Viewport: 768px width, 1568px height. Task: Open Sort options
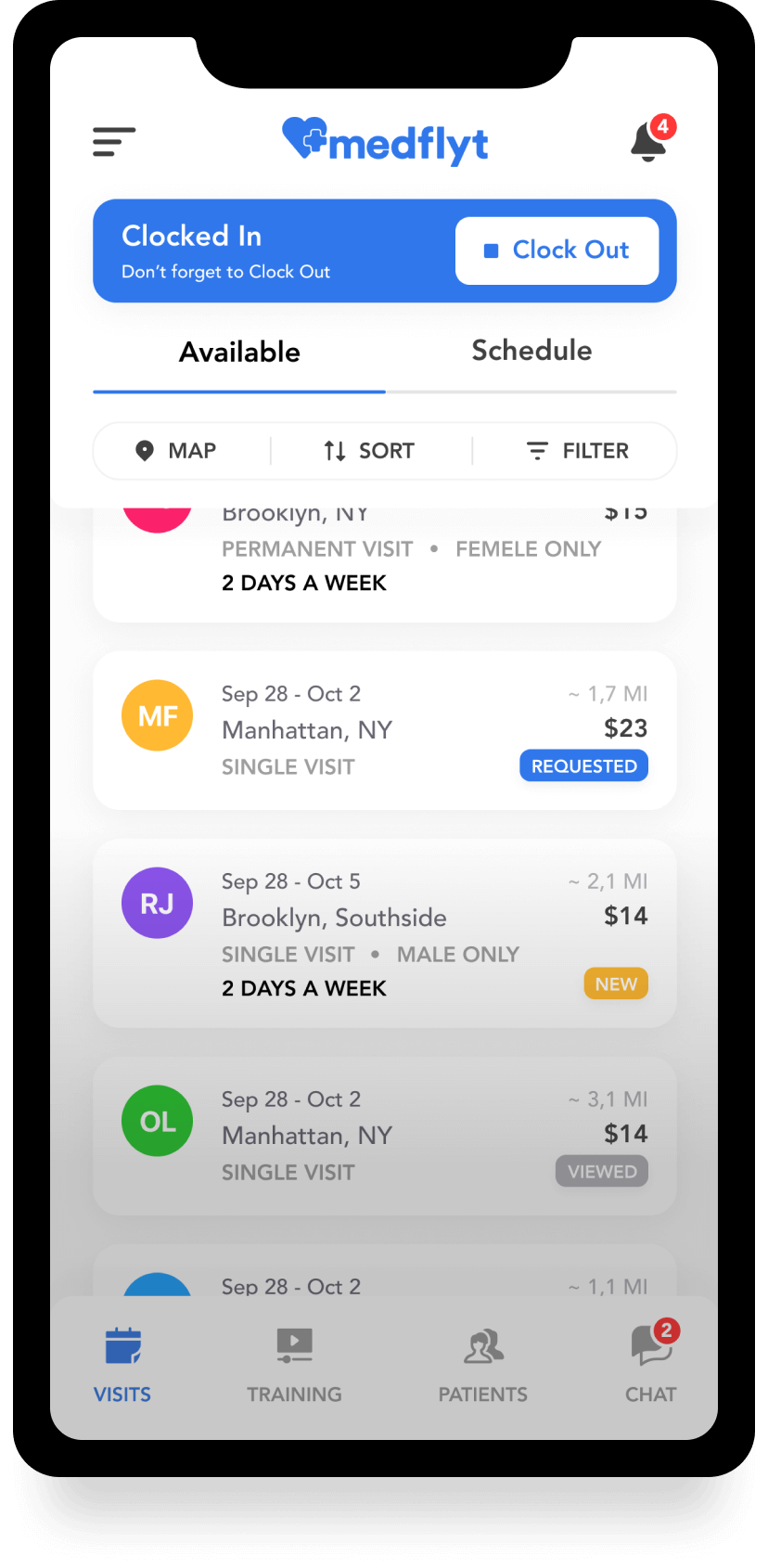pyautogui.click(x=369, y=451)
